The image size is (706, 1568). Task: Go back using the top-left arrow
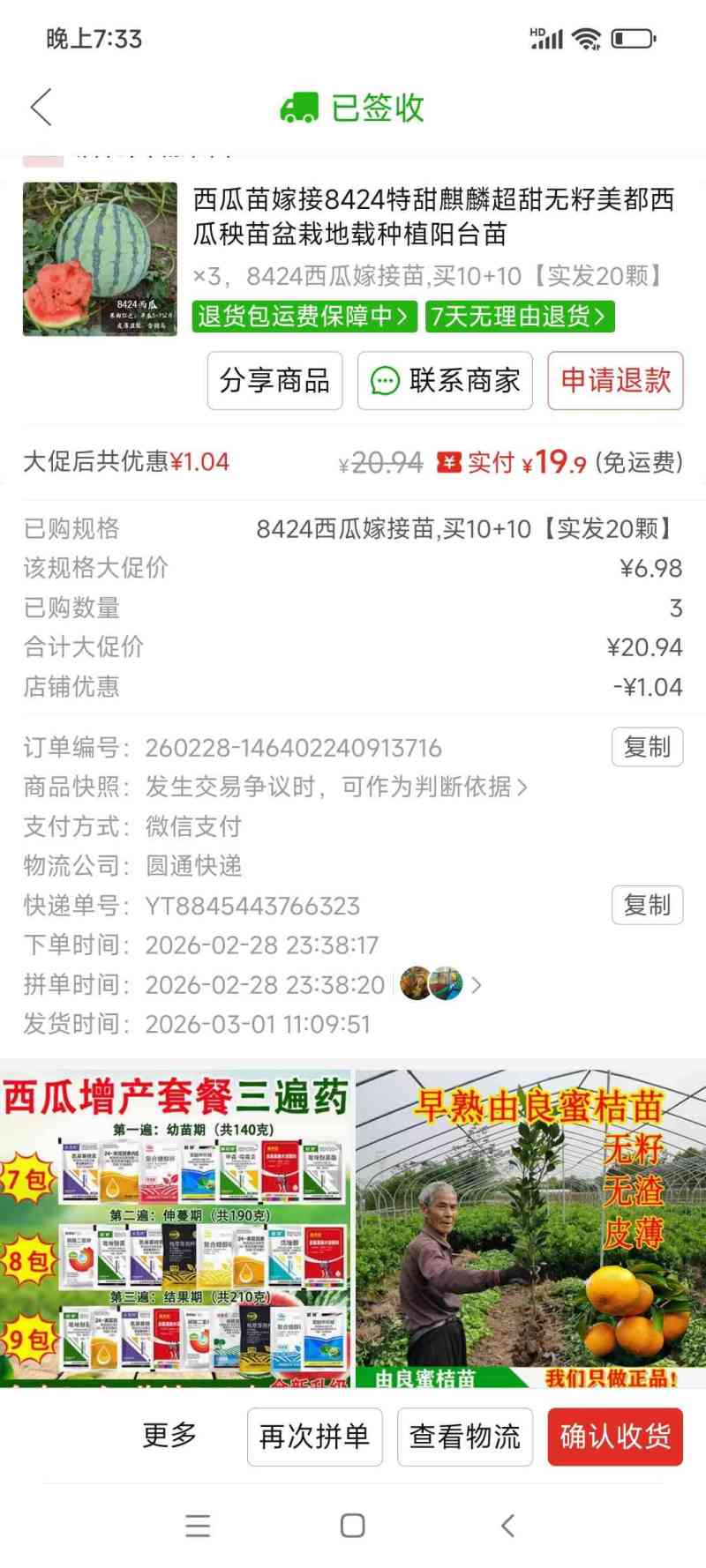click(x=41, y=108)
